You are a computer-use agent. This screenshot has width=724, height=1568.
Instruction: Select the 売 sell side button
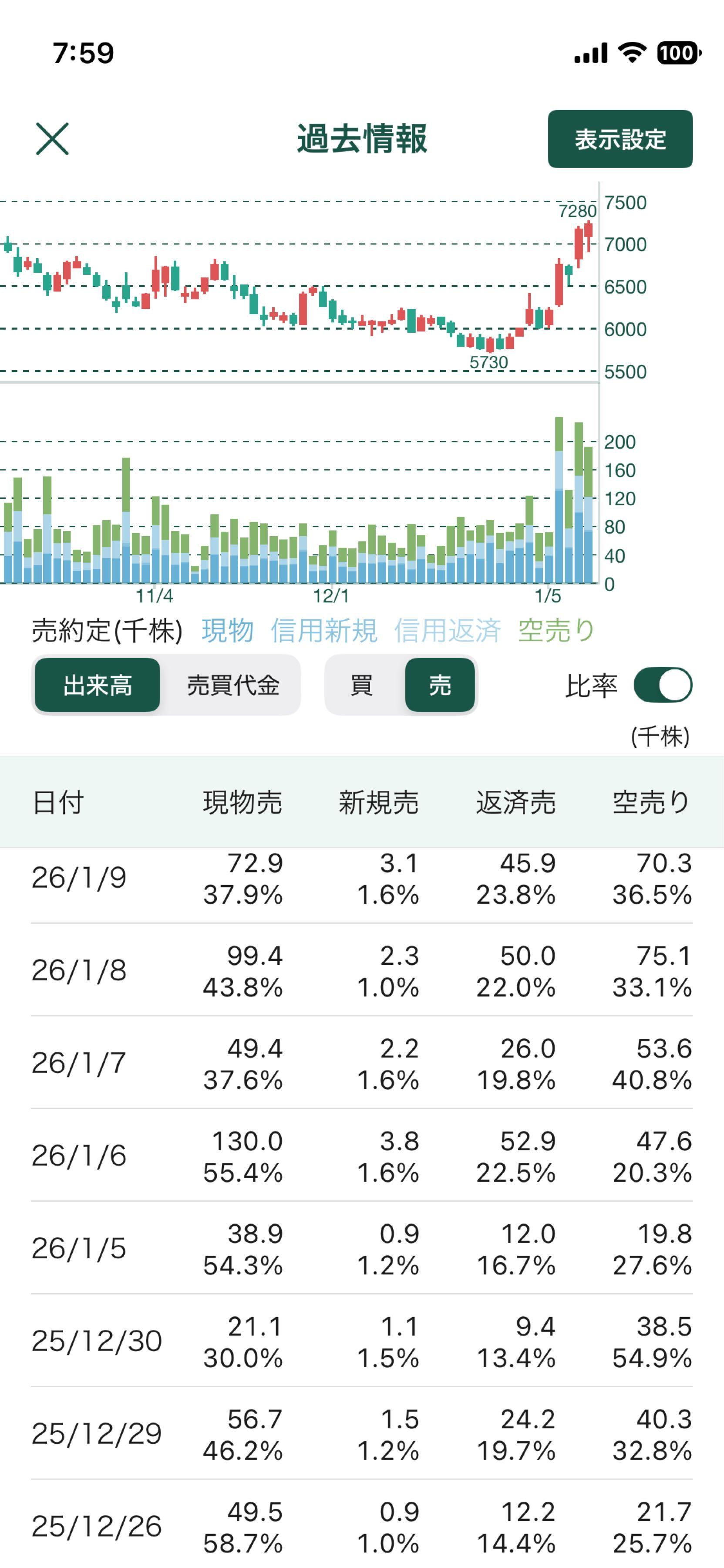tap(440, 685)
